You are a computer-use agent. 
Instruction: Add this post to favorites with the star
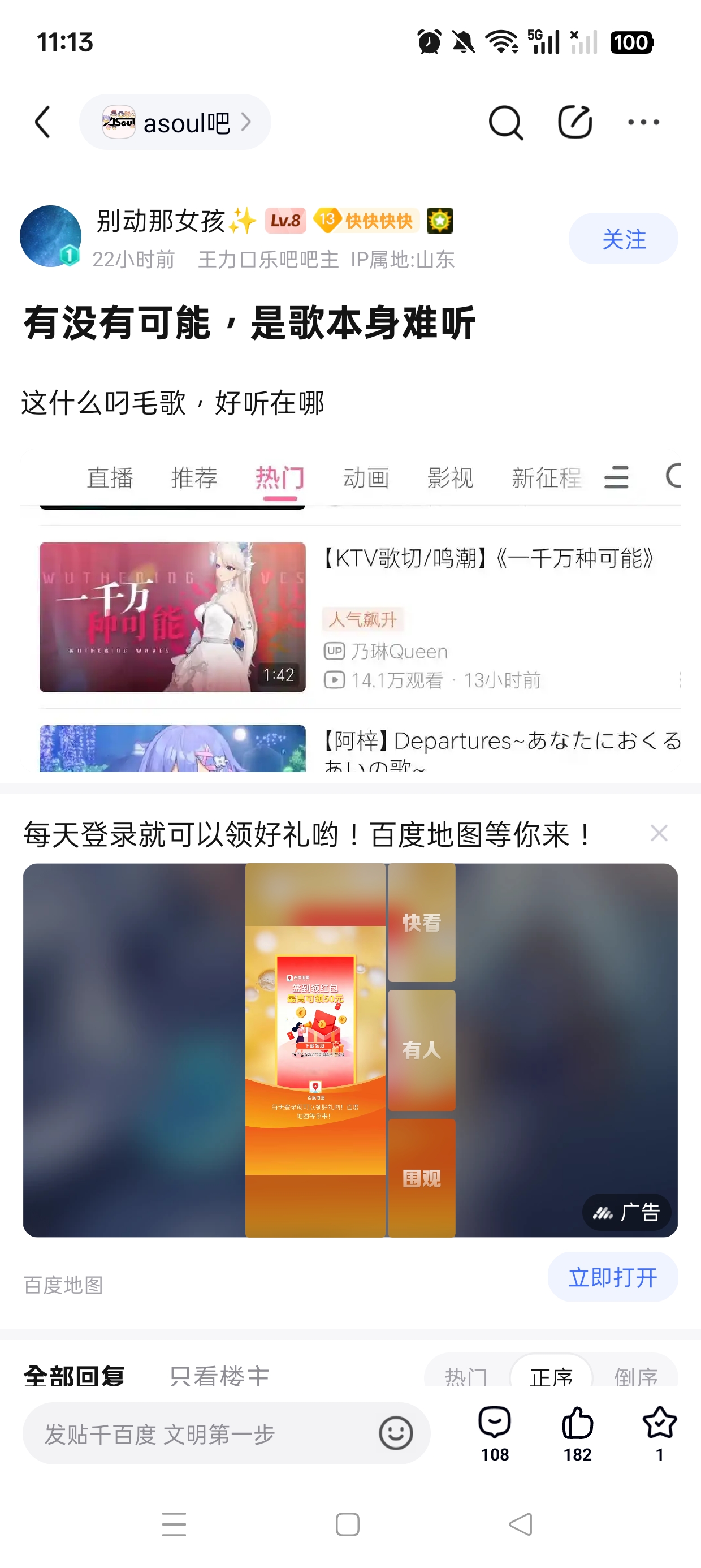[660, 1433]
